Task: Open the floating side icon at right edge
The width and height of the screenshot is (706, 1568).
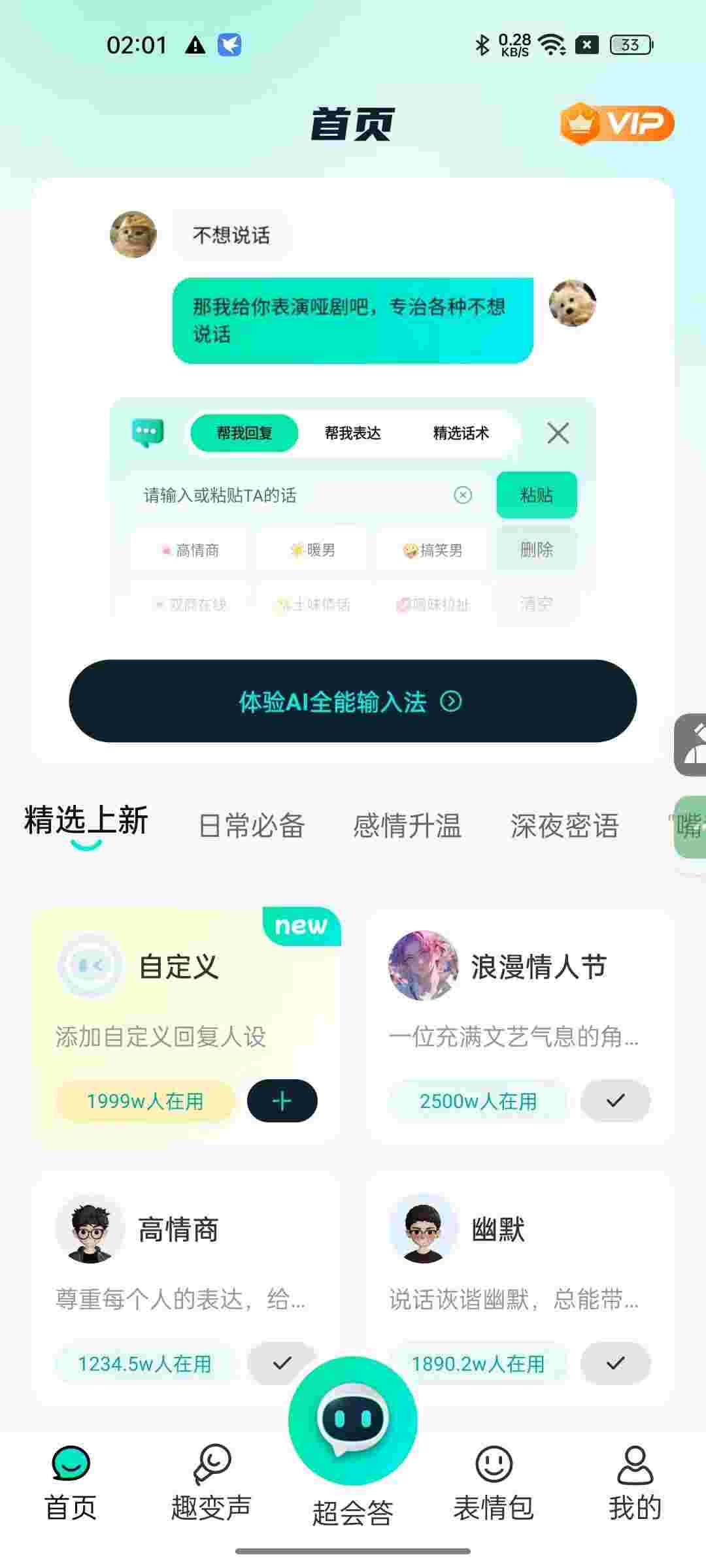Action: click(692, 745)
